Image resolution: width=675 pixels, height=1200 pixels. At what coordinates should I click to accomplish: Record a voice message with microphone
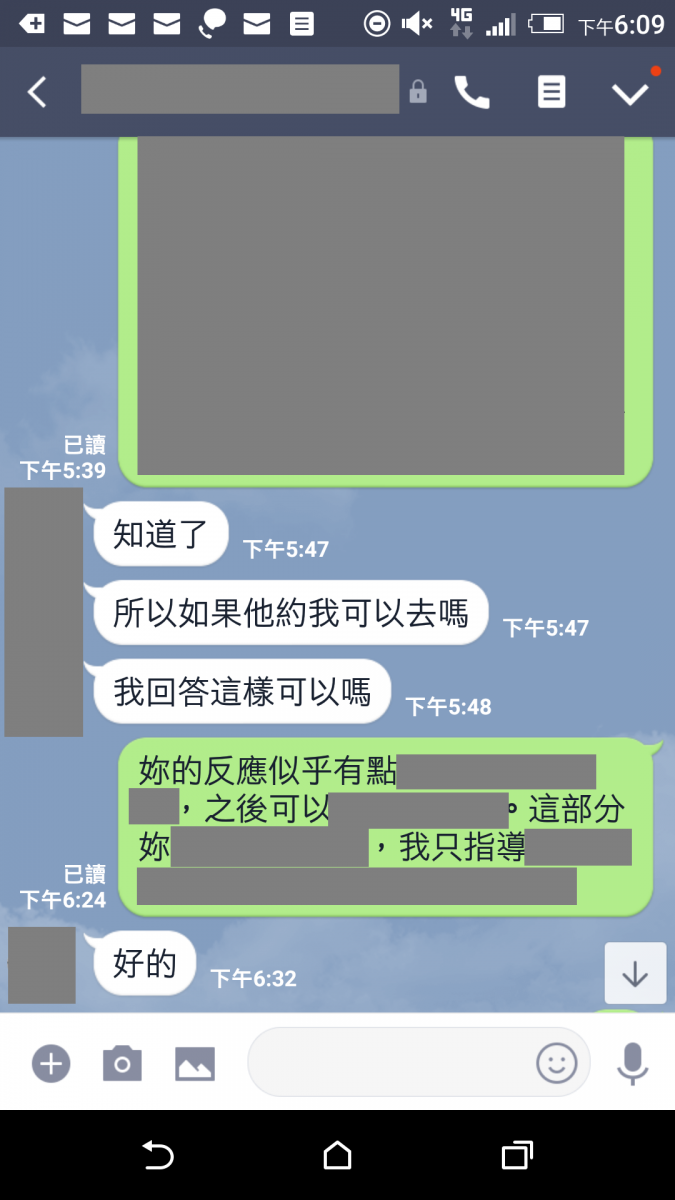click(632, 1063)
